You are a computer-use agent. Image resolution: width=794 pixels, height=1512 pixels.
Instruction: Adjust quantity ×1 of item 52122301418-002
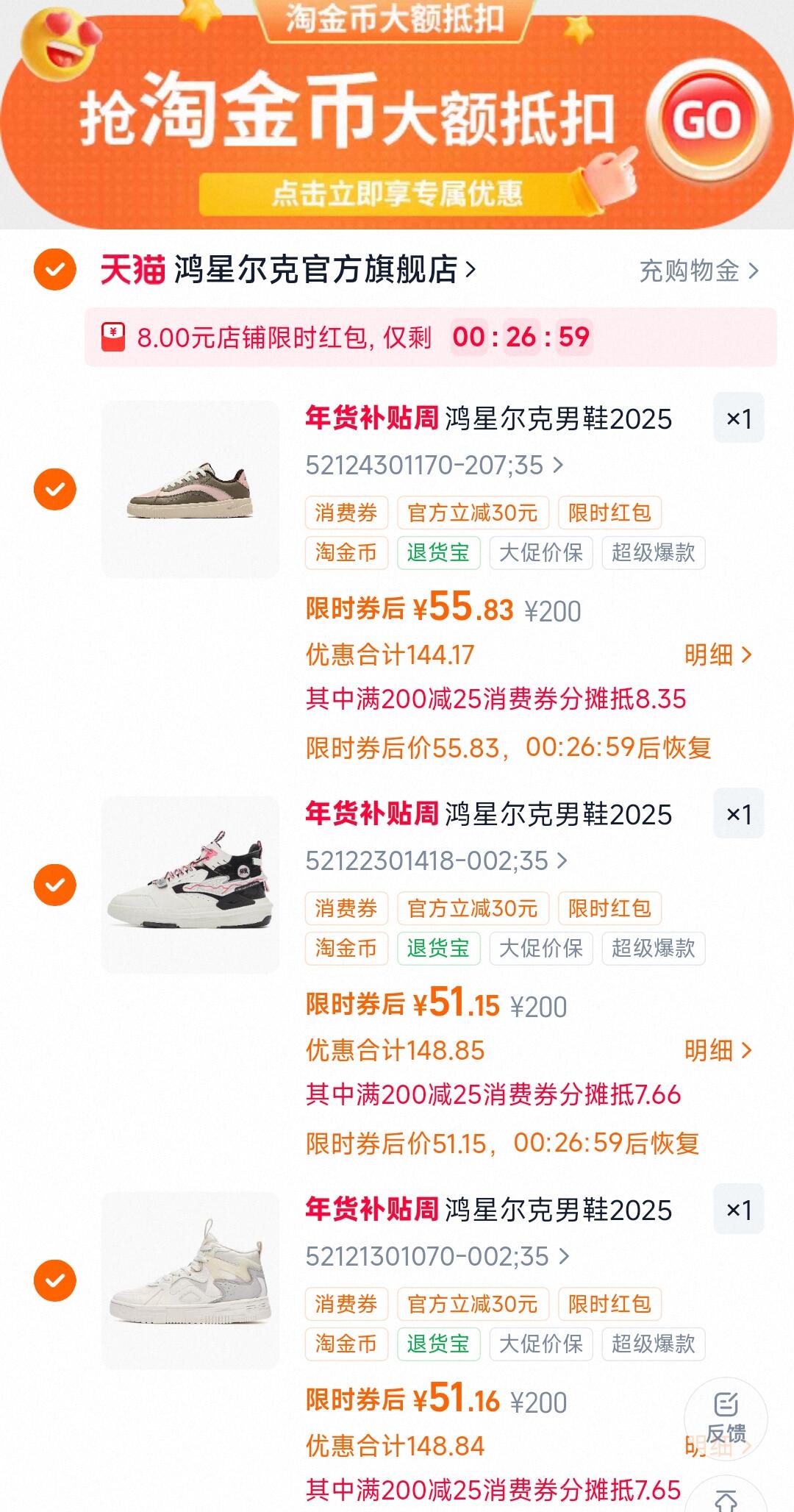pos(738,814)
